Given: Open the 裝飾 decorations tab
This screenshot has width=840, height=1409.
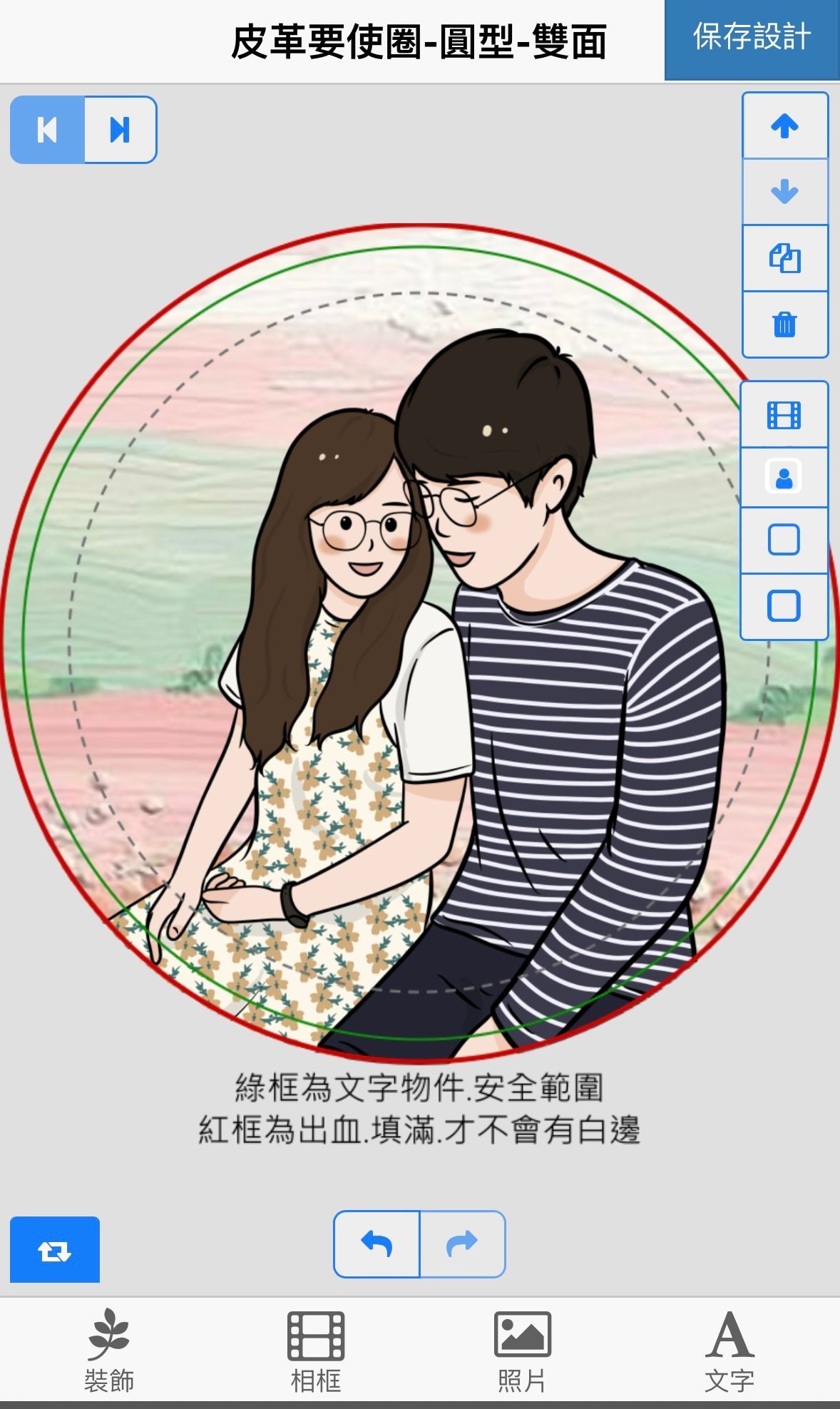Looking at the screenshot, I should (x=108, y=1350).
